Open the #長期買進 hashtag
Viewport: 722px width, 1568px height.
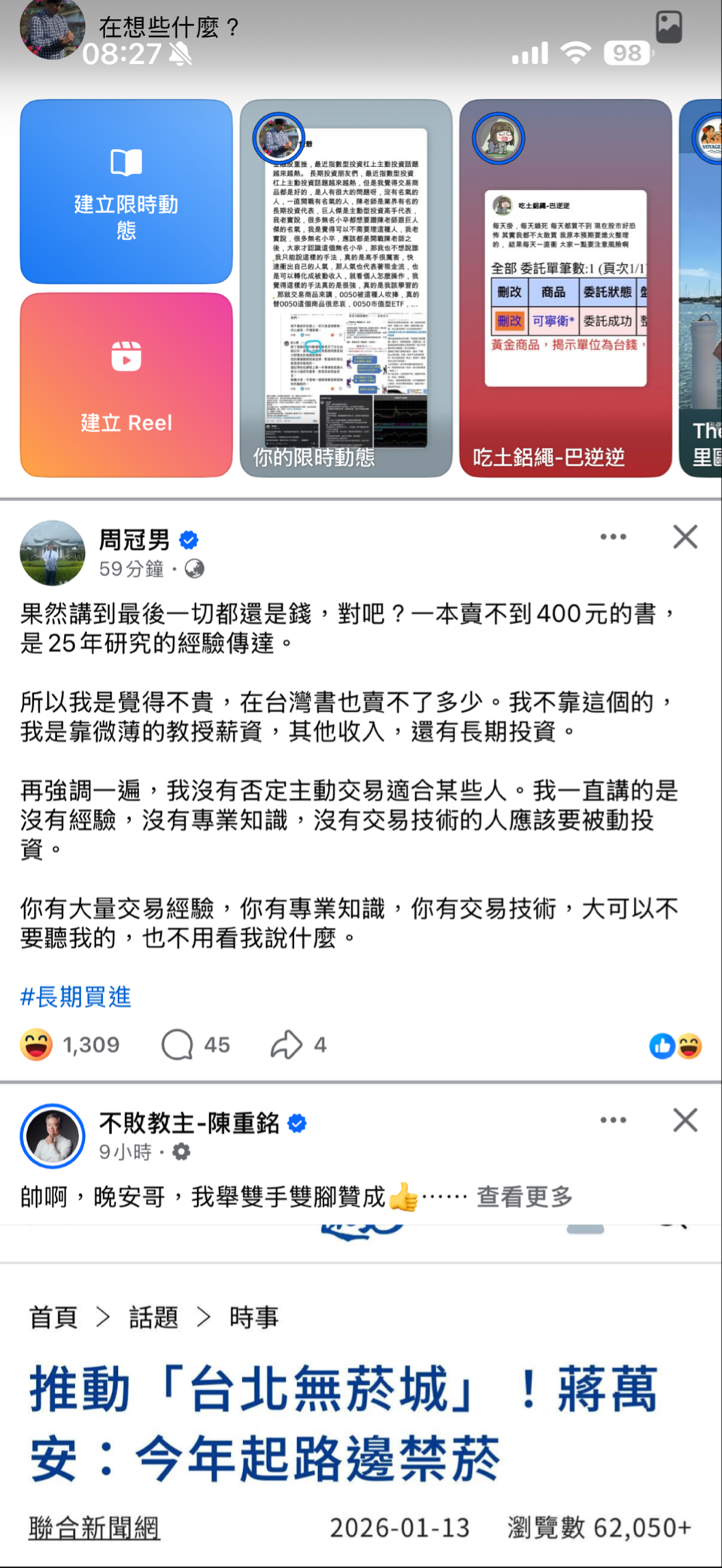point(76,997)
